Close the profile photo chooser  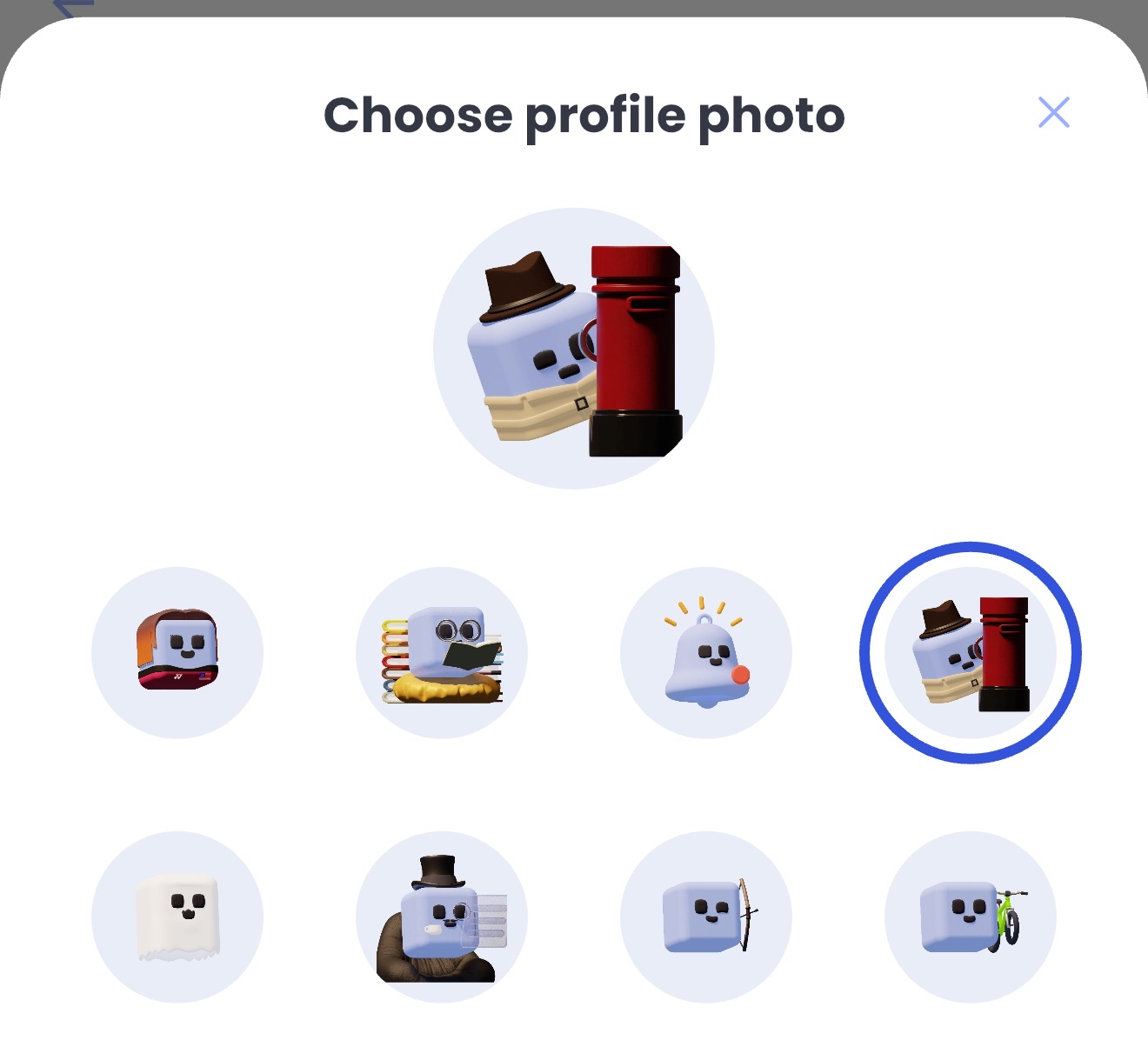pos(1053,112)
